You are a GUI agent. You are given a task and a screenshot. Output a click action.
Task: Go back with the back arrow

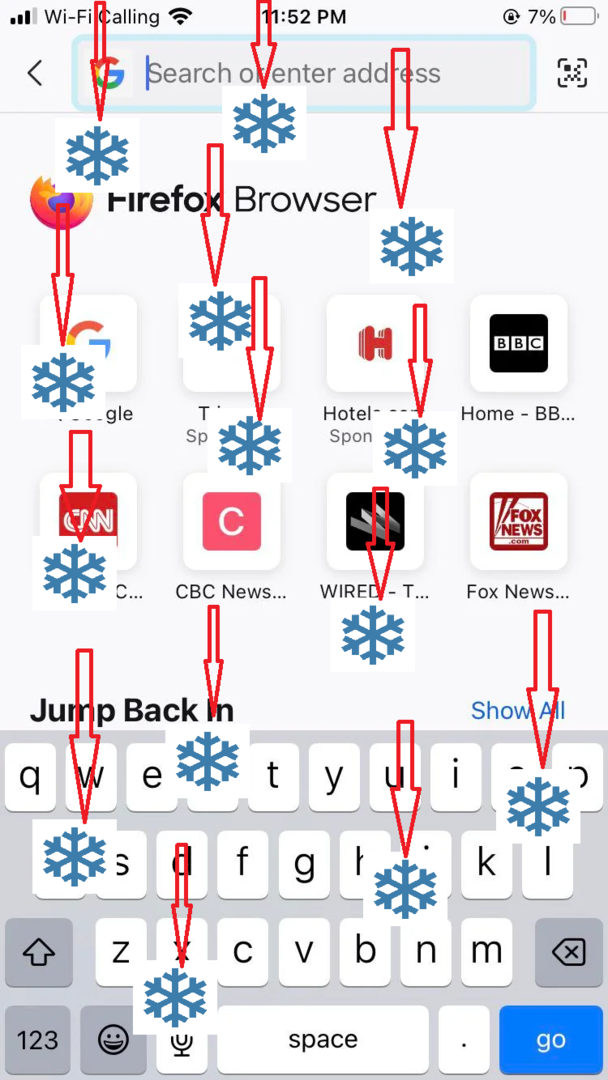(35, 73)
